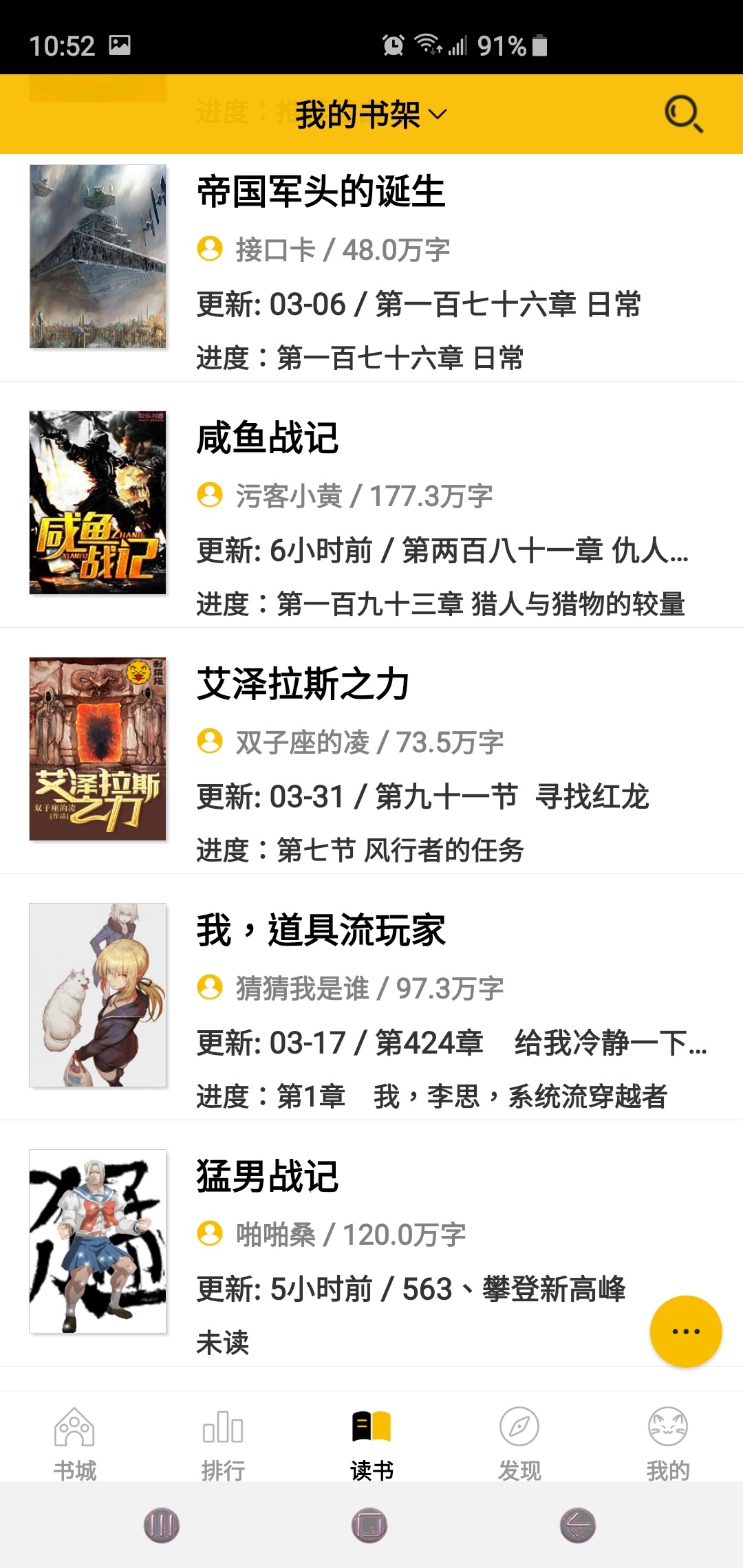Screen dimensions: 743x1568
Task: Expand the 我的书架 dropdown
Action: [371, 114]
